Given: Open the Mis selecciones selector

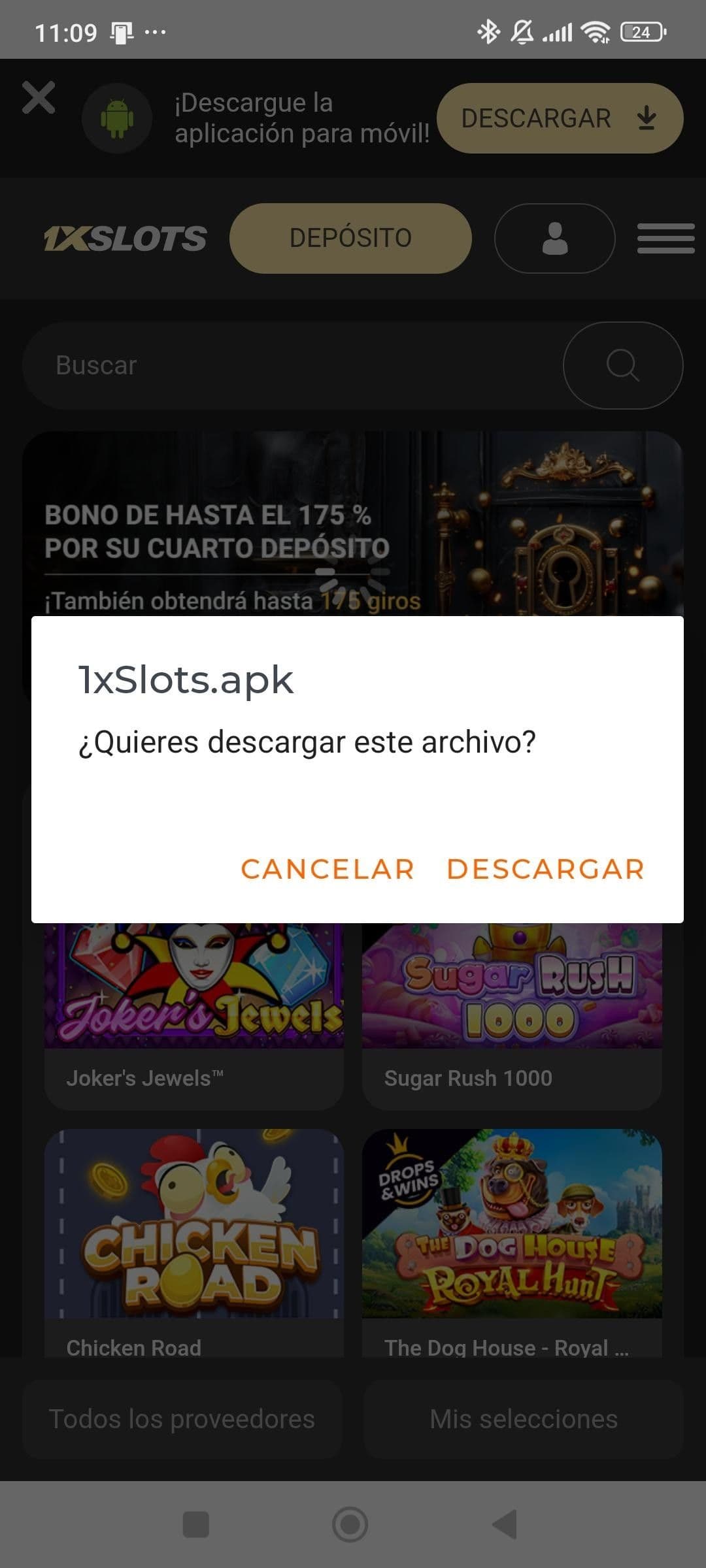Looking at the screenshot, I should tap(523, 1418).
